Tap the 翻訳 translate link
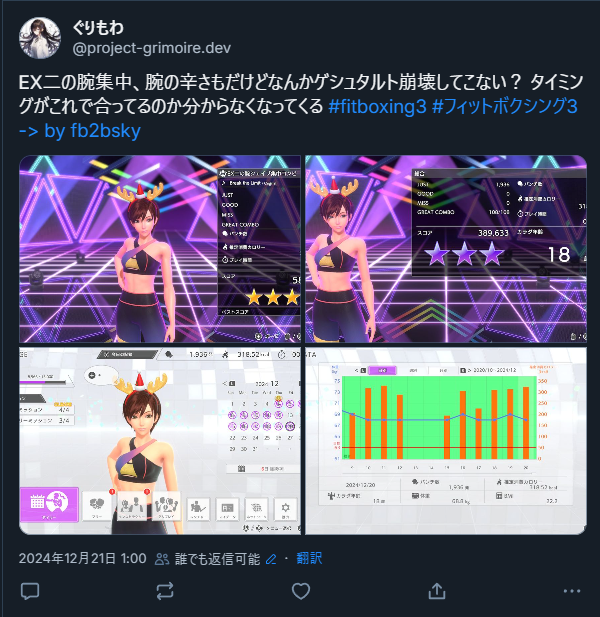600x617 pixels. [x=308, y=558]
